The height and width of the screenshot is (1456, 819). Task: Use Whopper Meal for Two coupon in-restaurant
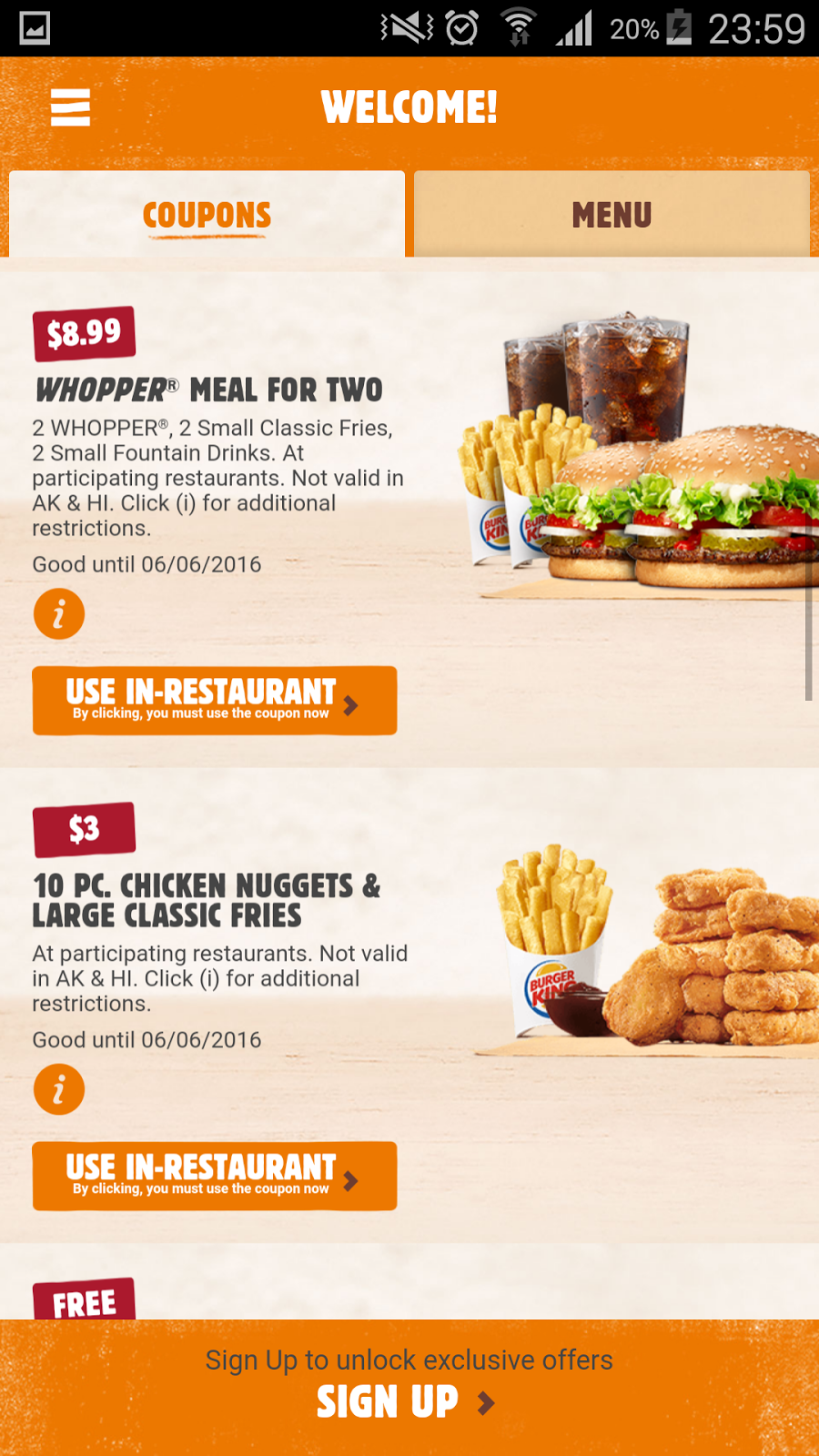215,700
